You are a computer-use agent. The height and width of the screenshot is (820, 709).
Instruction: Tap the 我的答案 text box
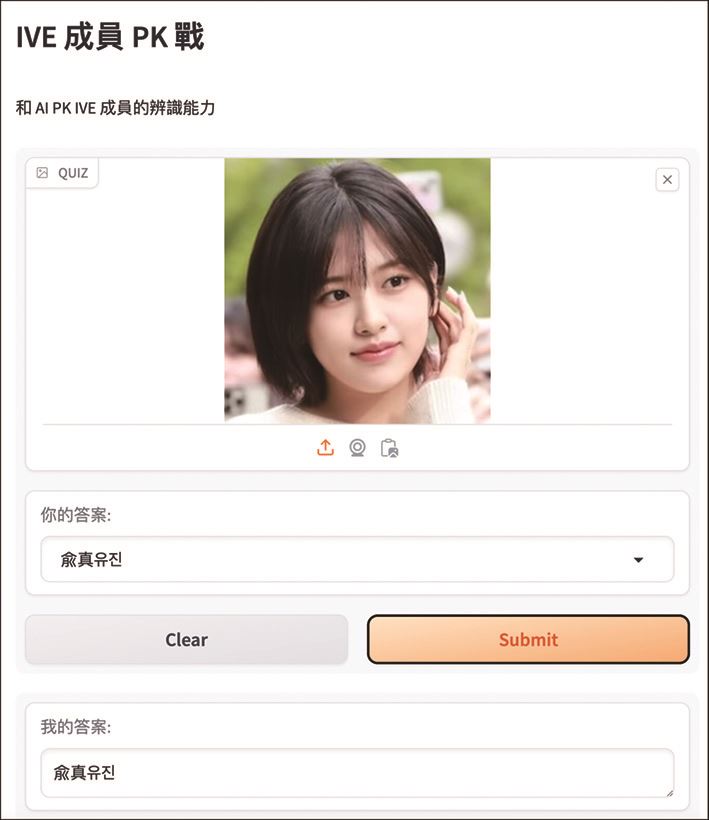[357, 773]
